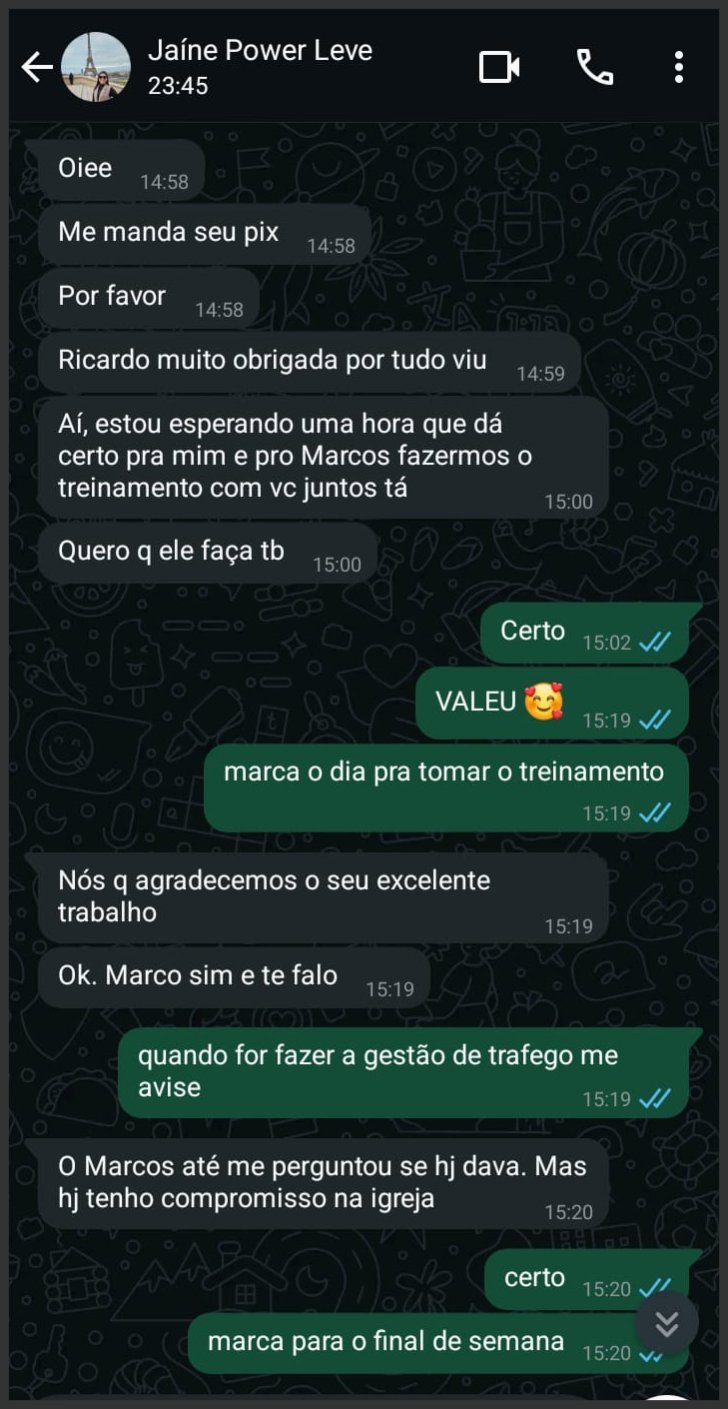Start a video call with Jaíne Power Leve

[x=501, y=66]
